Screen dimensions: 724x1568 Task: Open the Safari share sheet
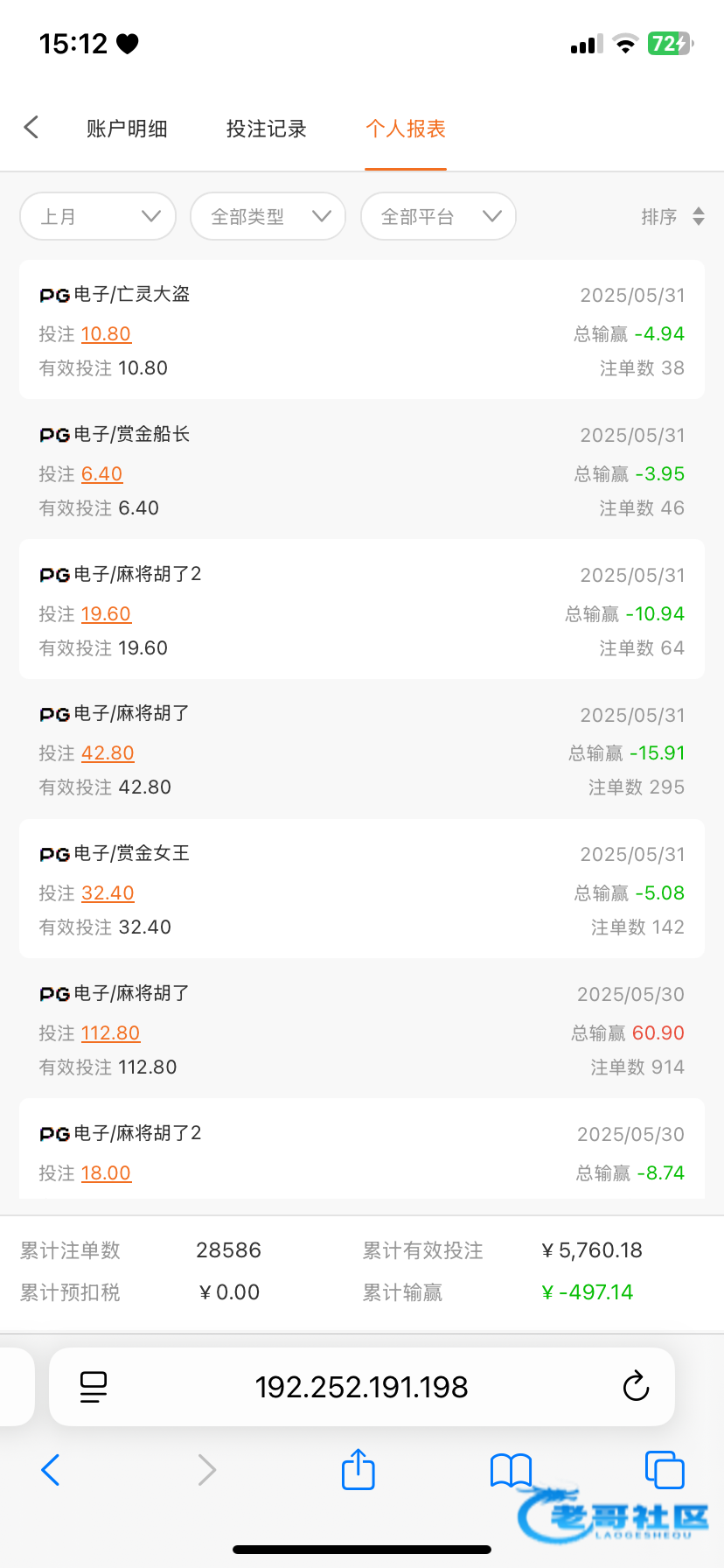pyautogui.click(x=359, y=1469)
